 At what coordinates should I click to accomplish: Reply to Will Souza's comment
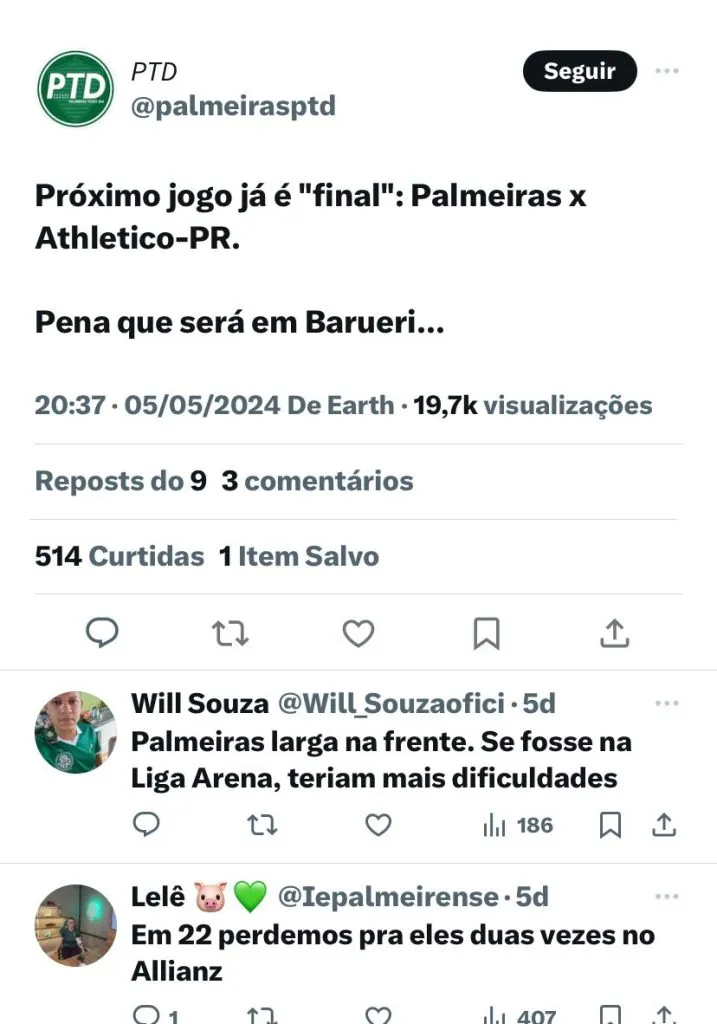point(146,825)
